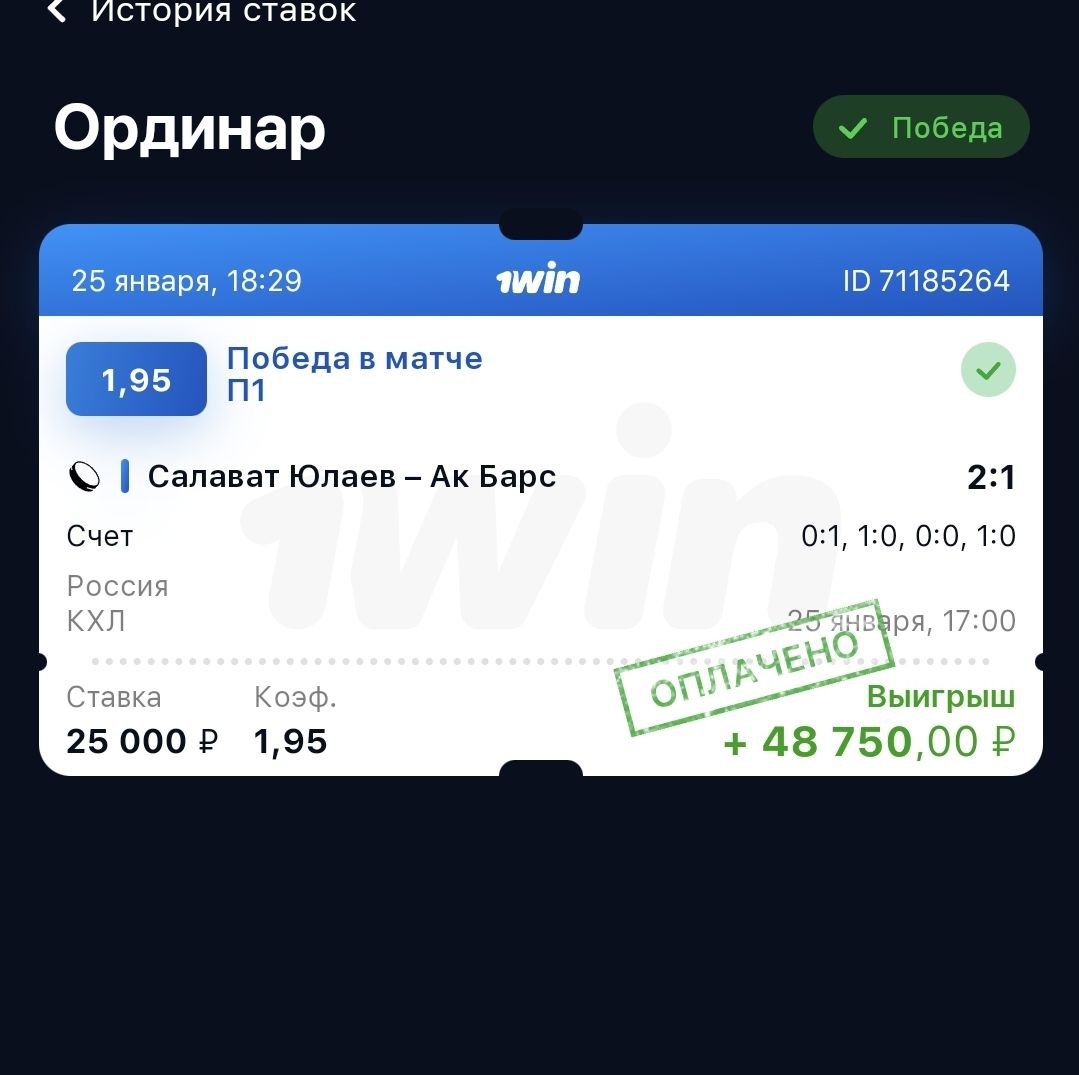Go back to История ставок

58,12
